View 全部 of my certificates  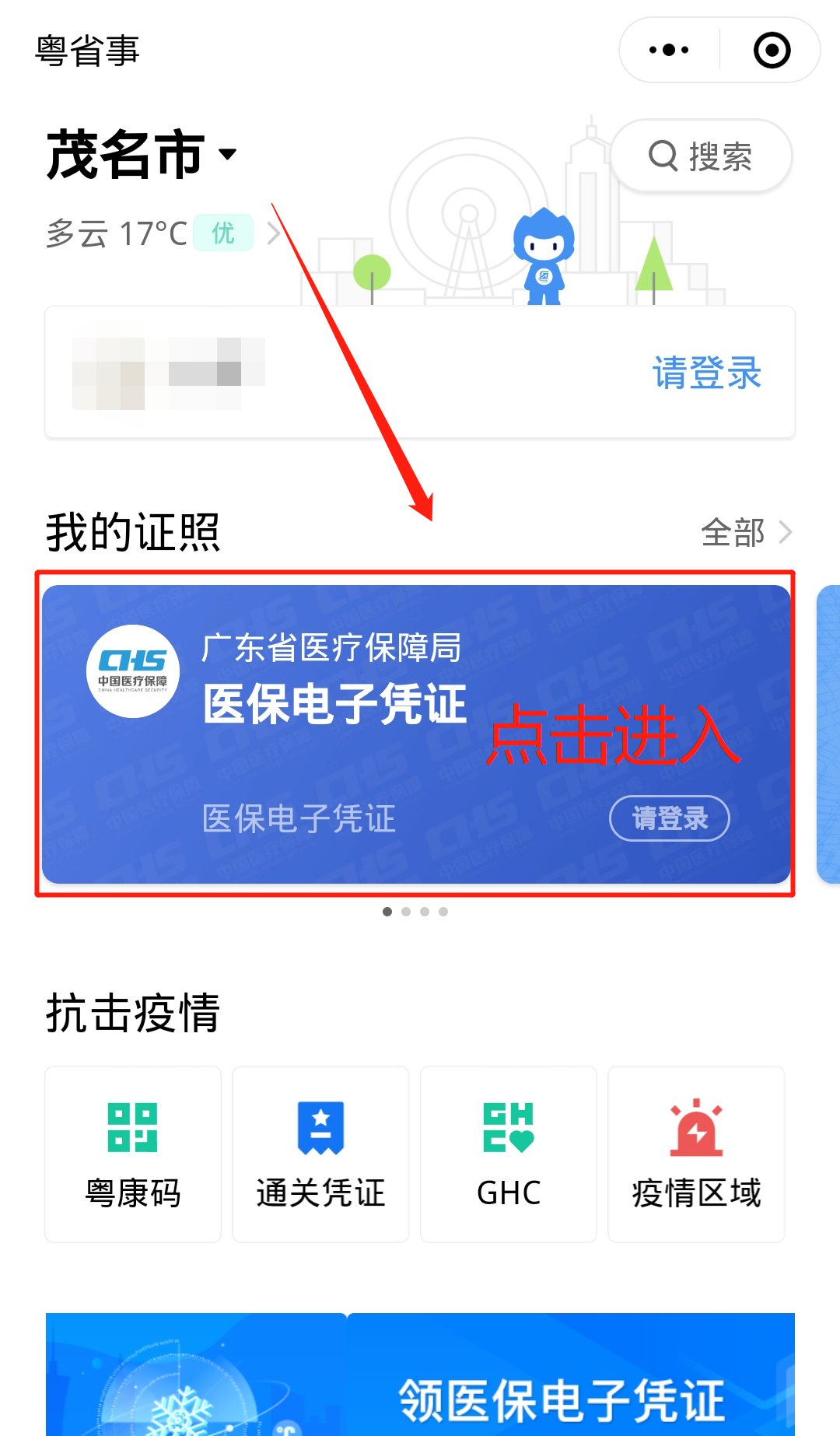(x=745, y=533)
